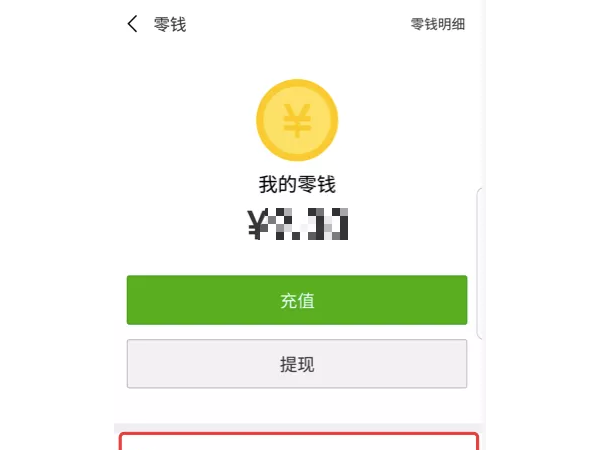Screen dimensions: 600x450
Task: Open 零钱明细 transaction details
Action: 437,24
